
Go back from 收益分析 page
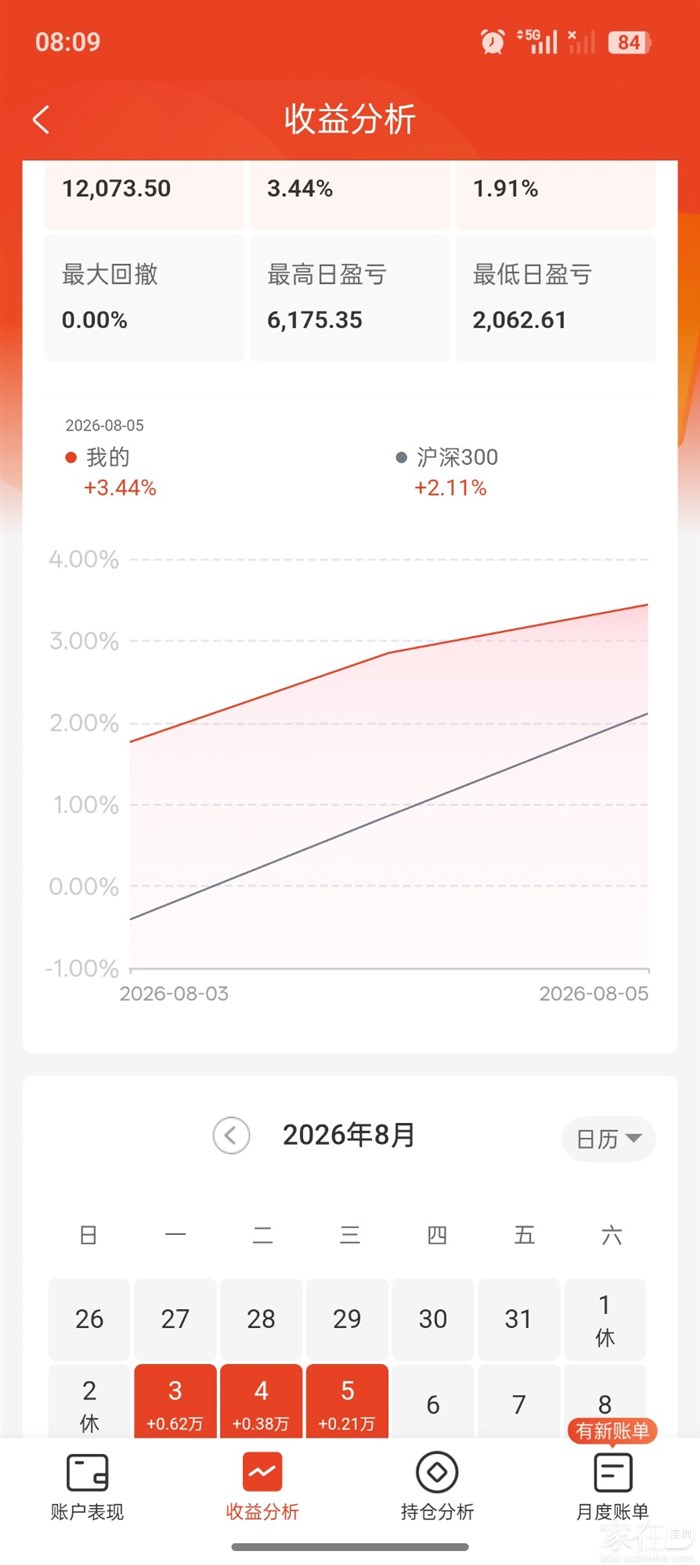(x=41, y=120)
